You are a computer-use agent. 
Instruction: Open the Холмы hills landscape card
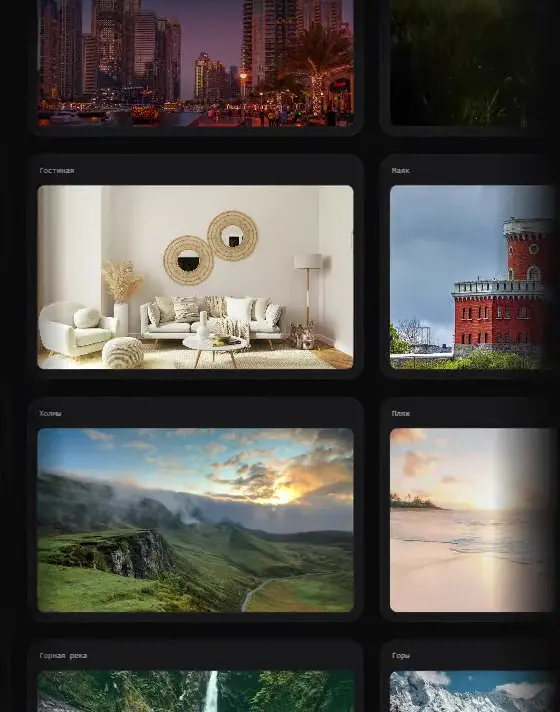(x=196, y=509)
